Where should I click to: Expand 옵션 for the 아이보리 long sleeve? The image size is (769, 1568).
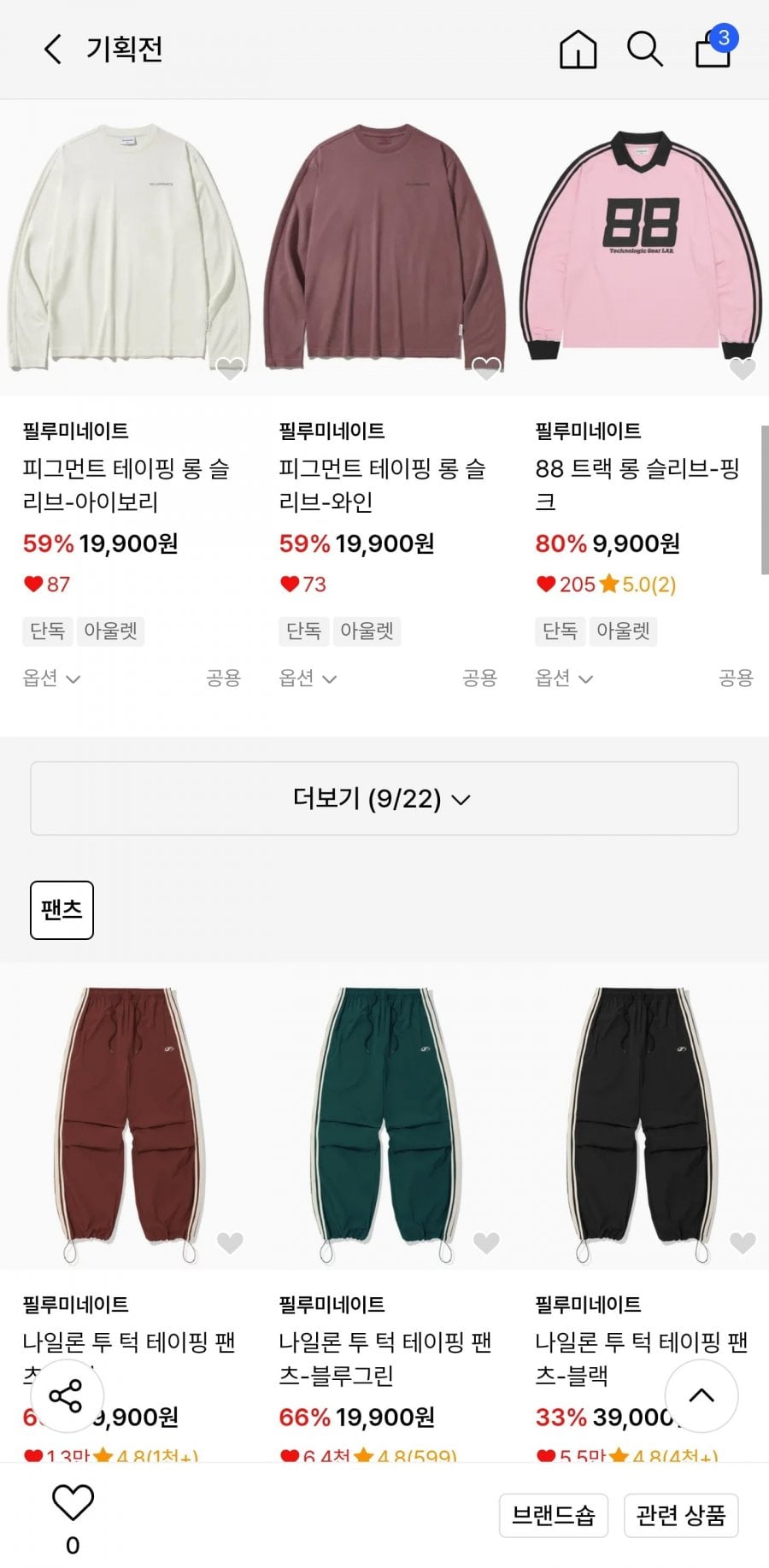pos(51,678)
